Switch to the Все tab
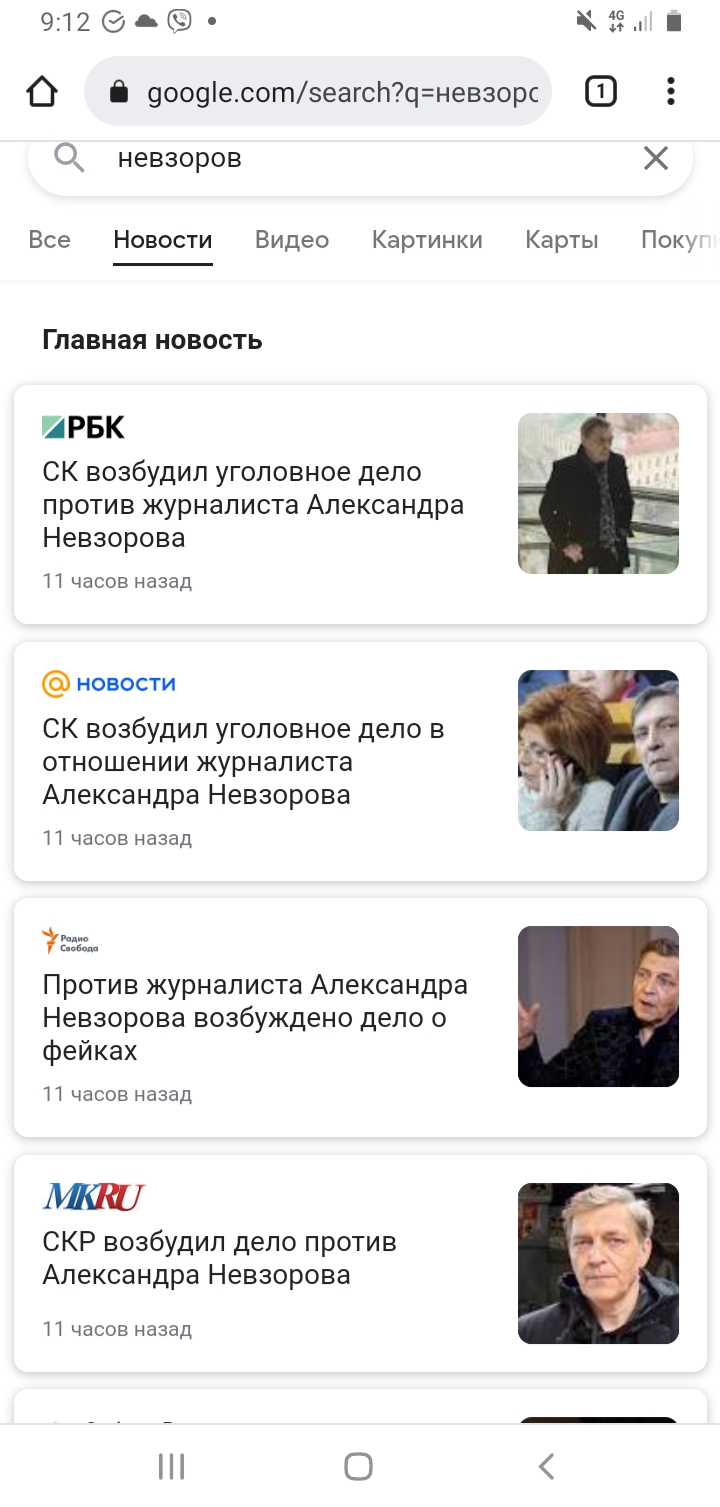720x1507 pixels. pyautogui.click(x=49, y=240)
